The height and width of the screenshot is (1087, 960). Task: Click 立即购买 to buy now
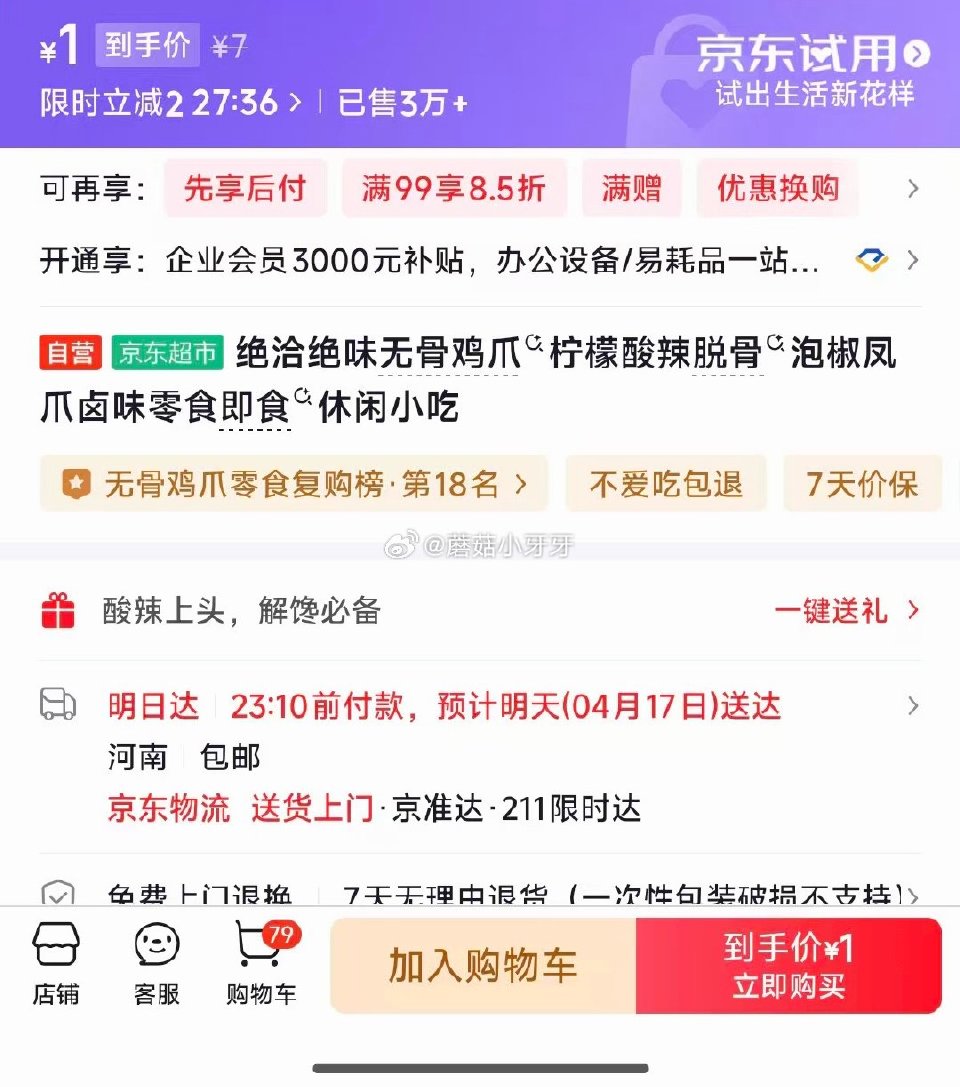[790, 966]
